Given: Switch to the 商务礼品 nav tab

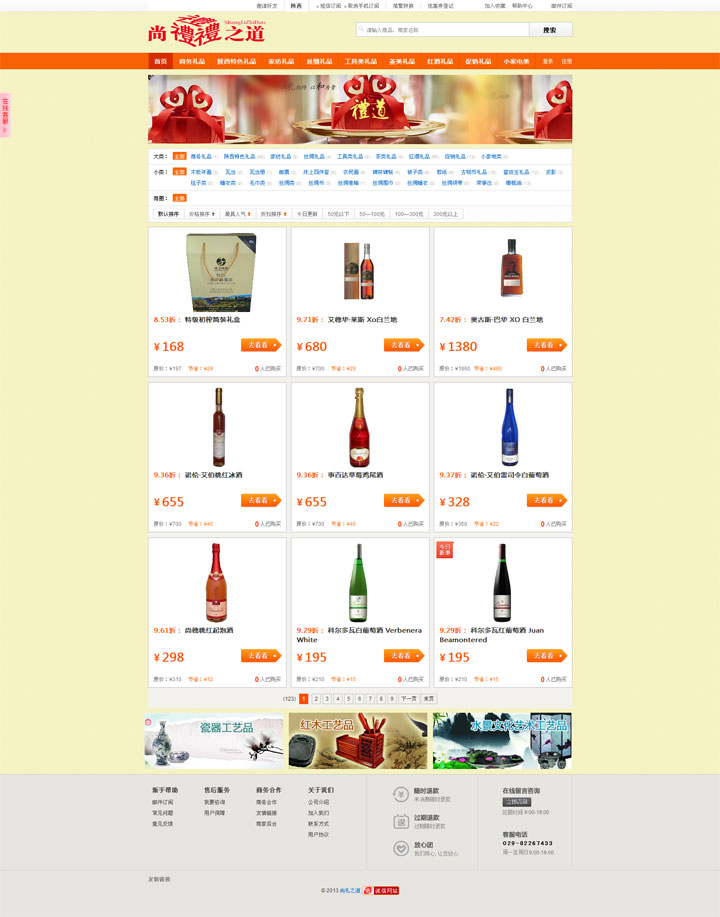Looking at the screenshot, I should click(x=192, y=61).
